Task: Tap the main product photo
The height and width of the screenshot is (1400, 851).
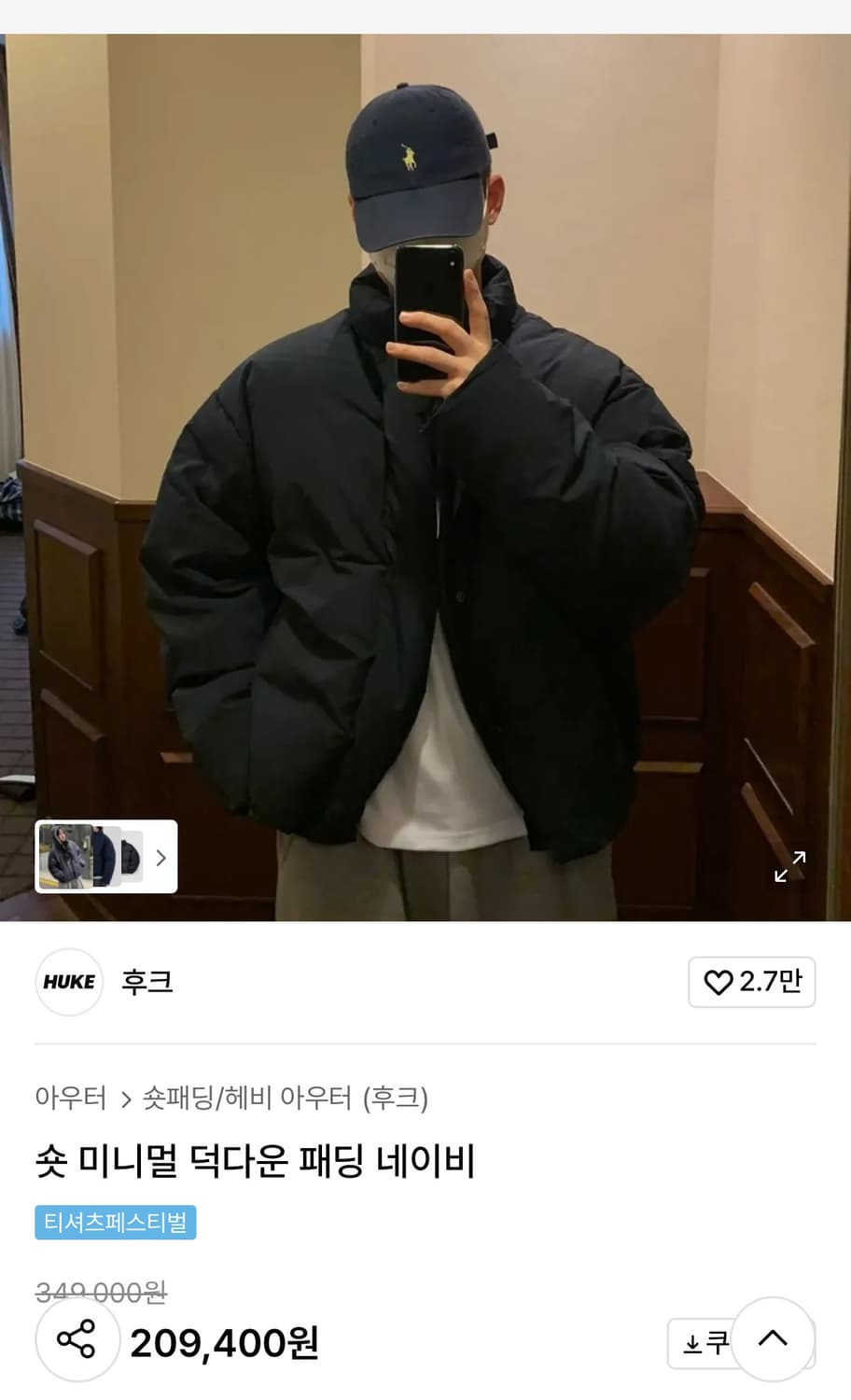Action: [425, 467]
